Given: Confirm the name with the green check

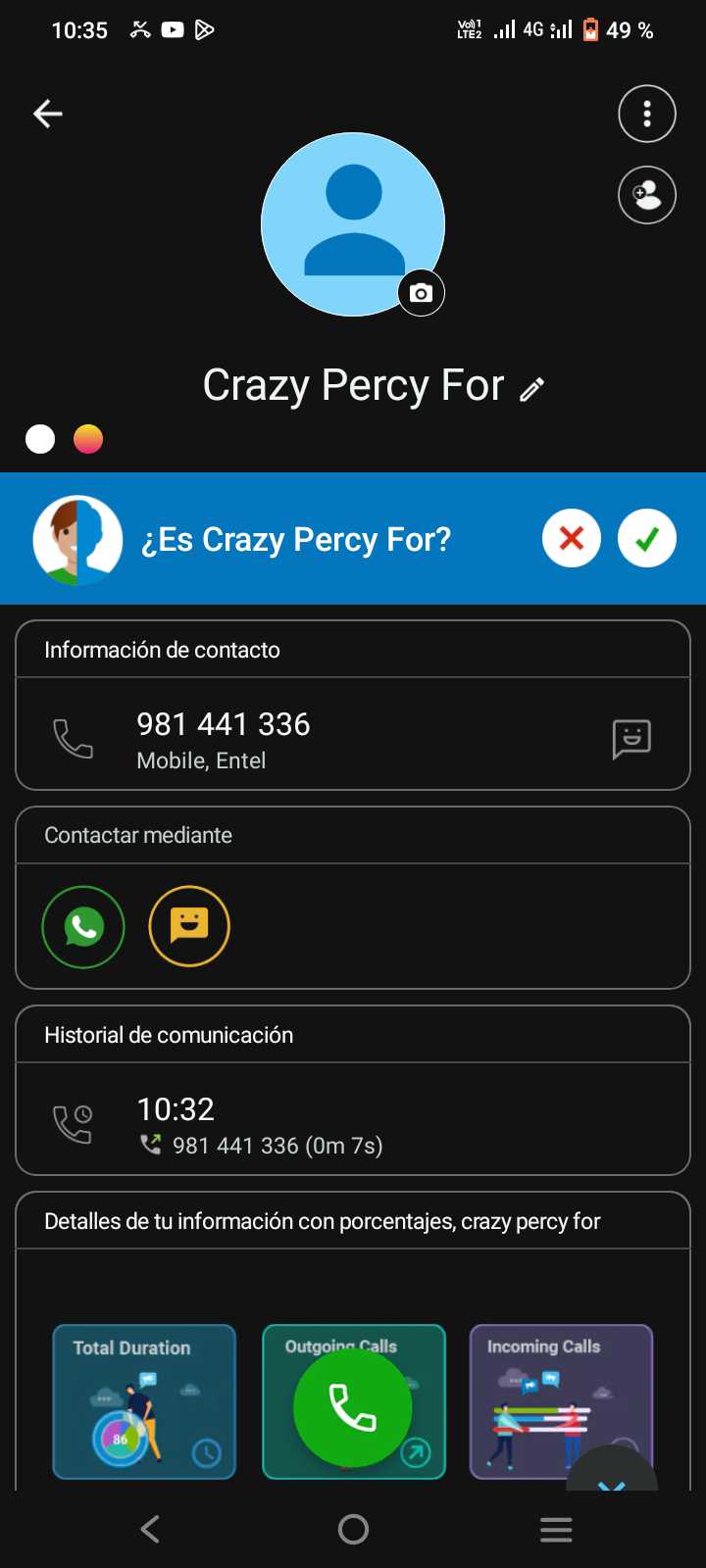Looking at the screenshot, I should pyautogui.click(x=647, y=538).
